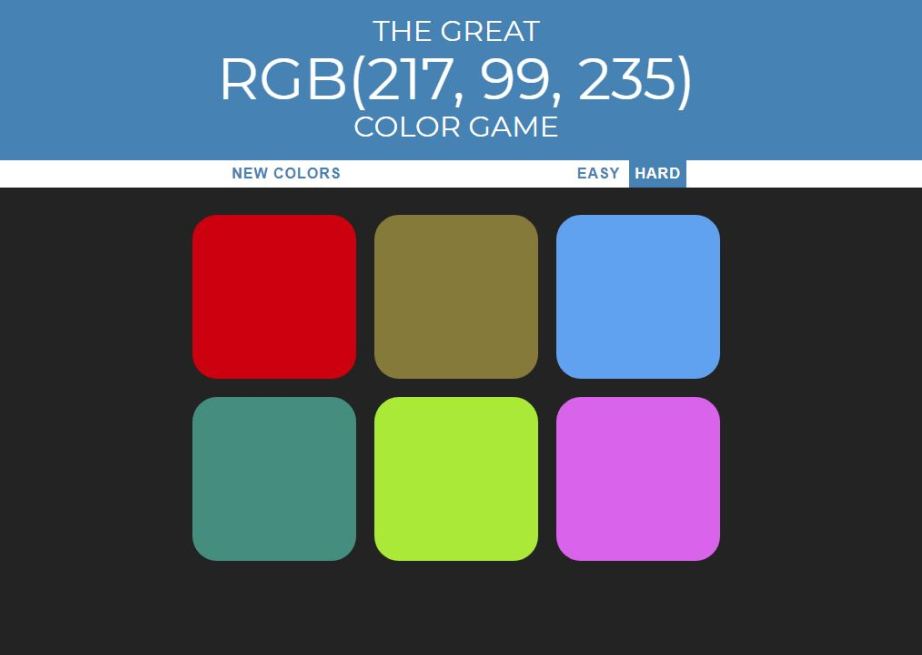This screenshot has height=655, width=922.
Task: Switch to Easy mode
Action: (598, 173)
